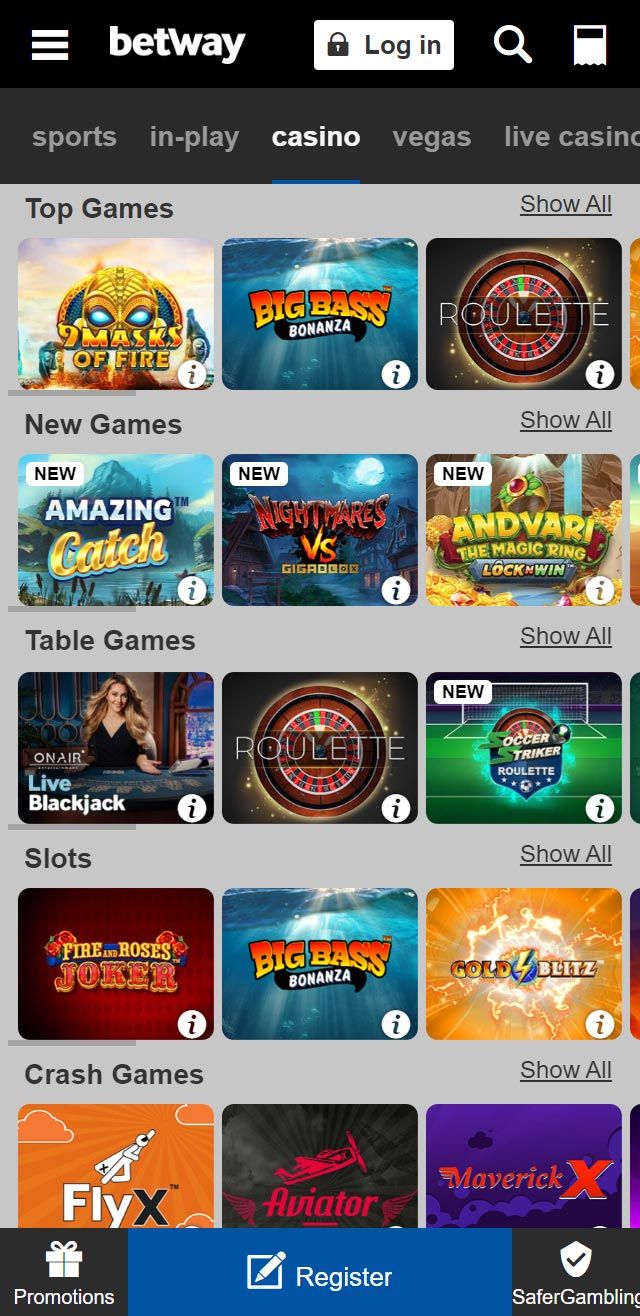Screen dimensions: 640x1316
Task: Tap the Log in button
Action: coord(384,46)
